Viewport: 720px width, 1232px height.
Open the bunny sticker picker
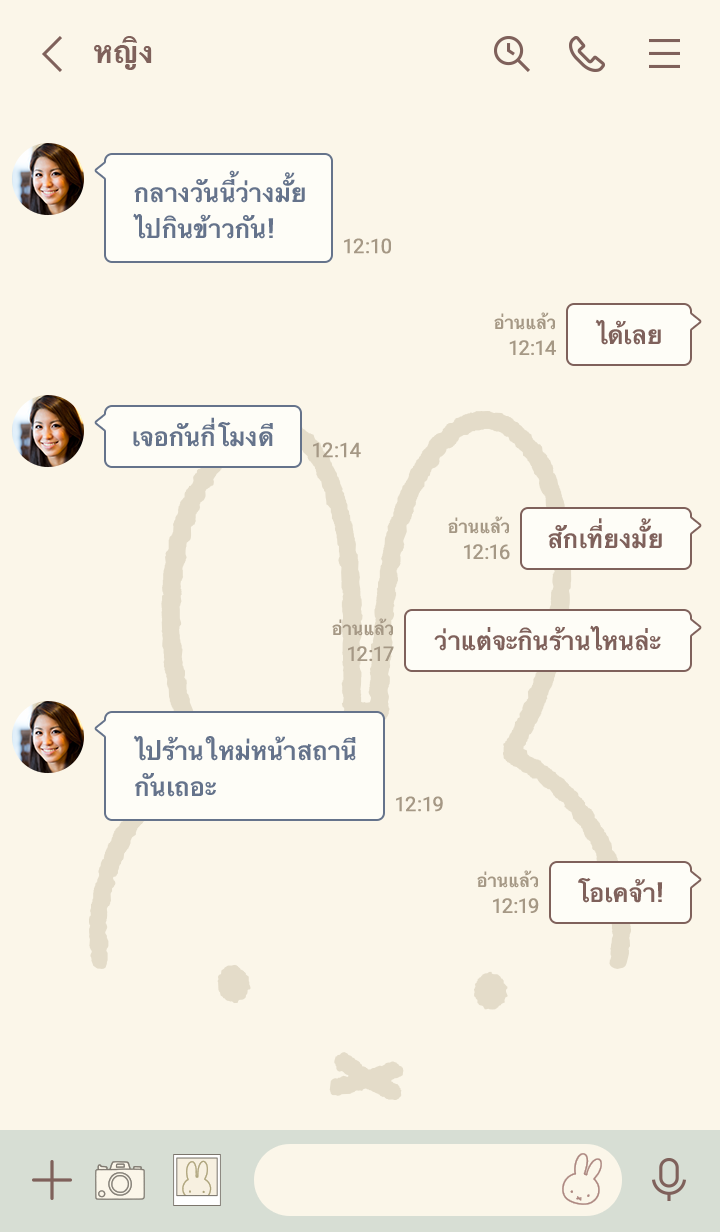582,1180
